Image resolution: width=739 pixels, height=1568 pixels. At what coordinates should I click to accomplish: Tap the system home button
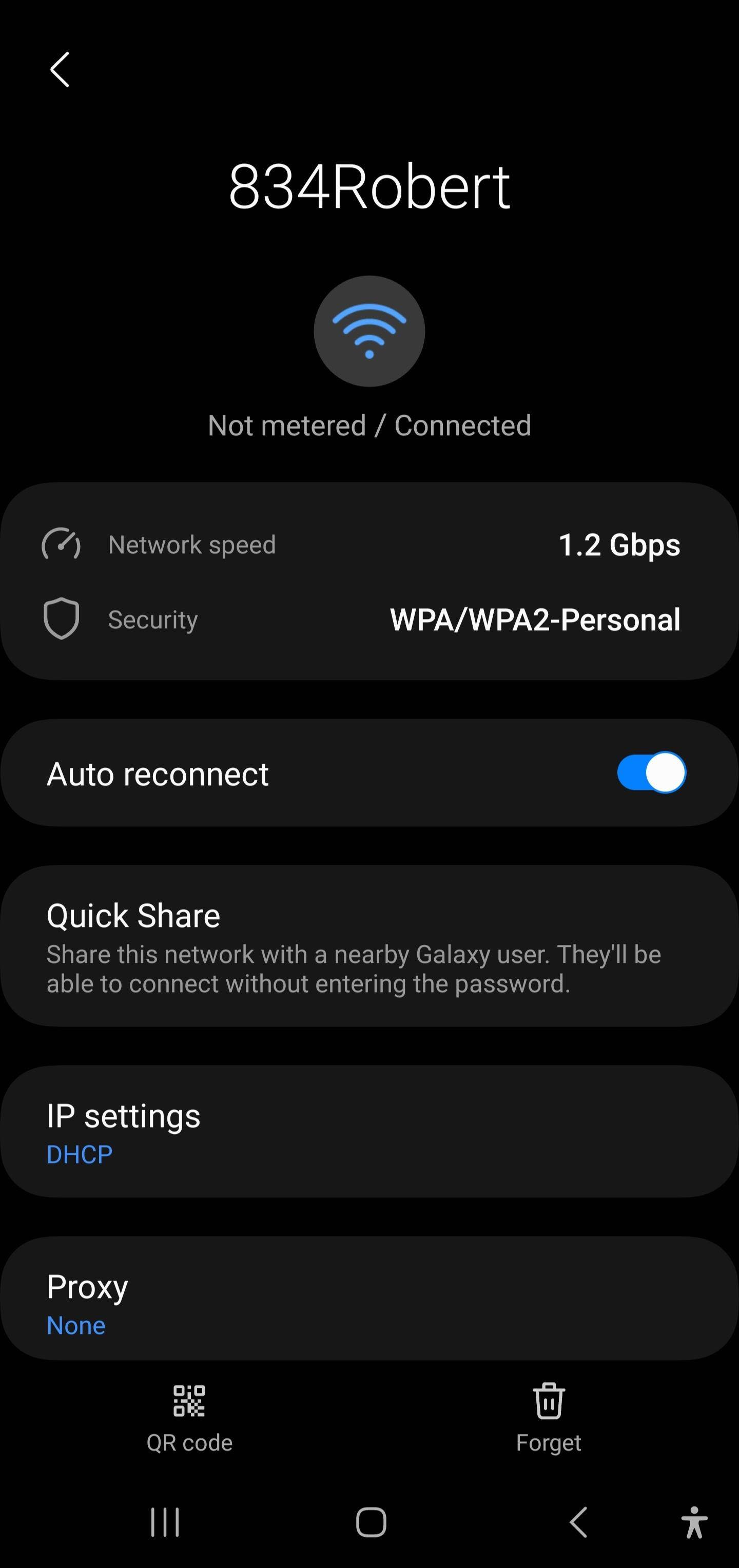pos(371,1522)
